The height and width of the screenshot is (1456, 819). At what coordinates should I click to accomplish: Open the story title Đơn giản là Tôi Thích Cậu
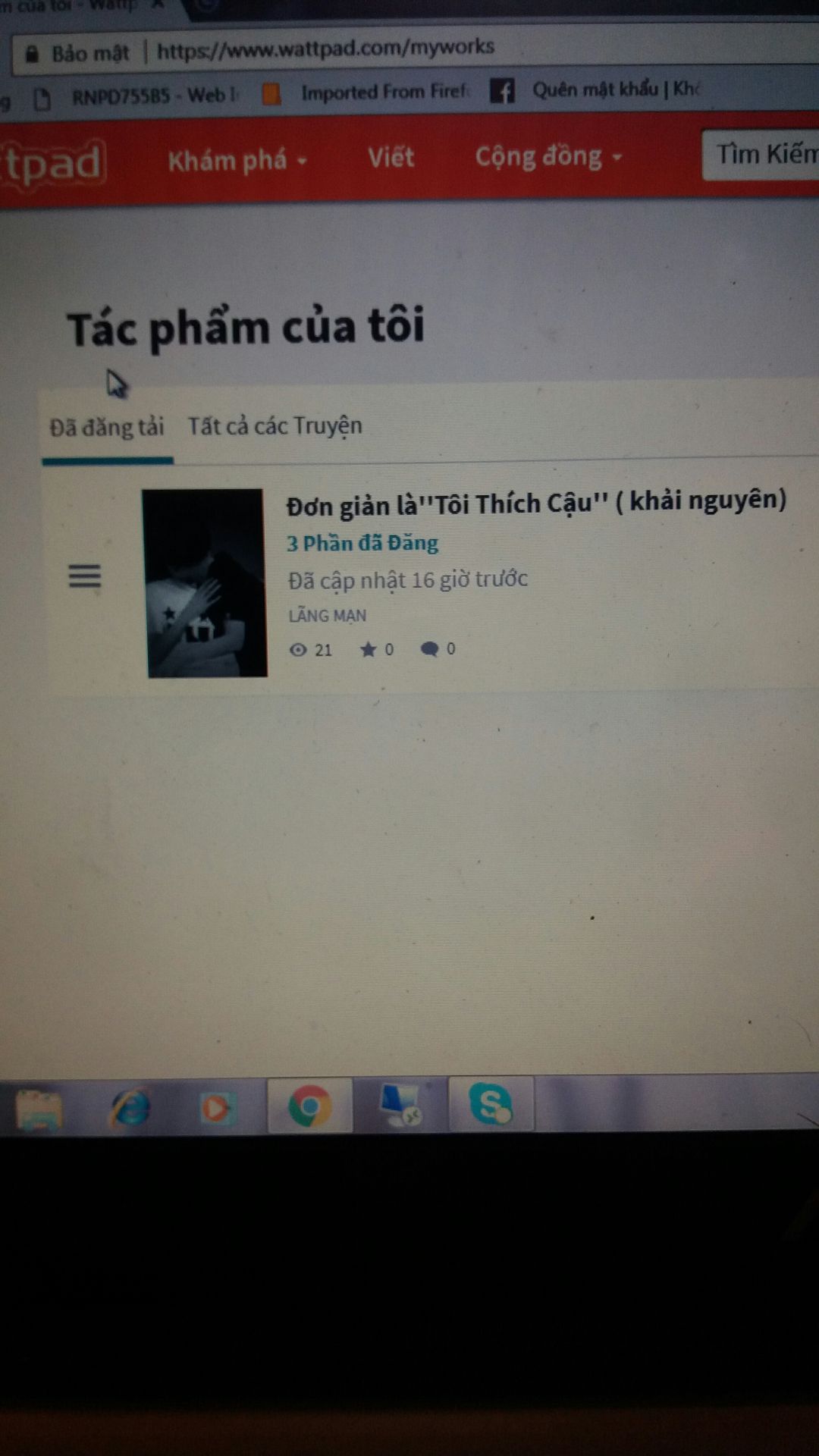click(x=536, y=503)
